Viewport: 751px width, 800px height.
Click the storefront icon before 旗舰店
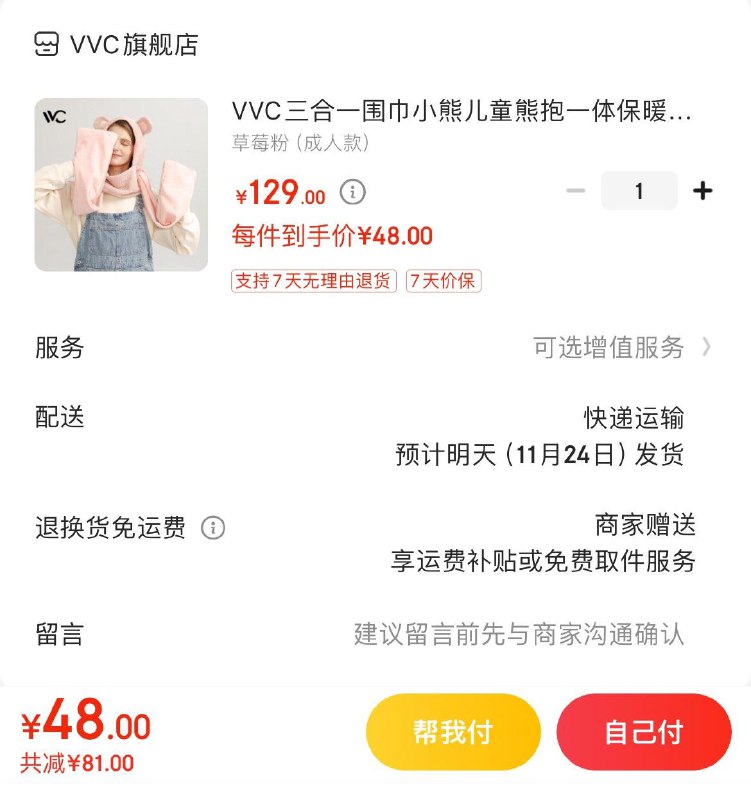[x=45, y=43]
